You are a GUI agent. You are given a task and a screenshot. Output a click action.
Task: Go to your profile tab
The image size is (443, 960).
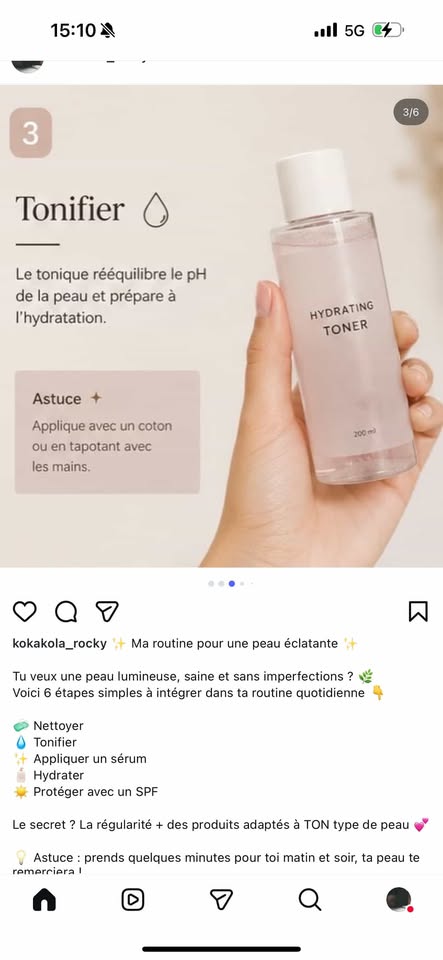399,899
